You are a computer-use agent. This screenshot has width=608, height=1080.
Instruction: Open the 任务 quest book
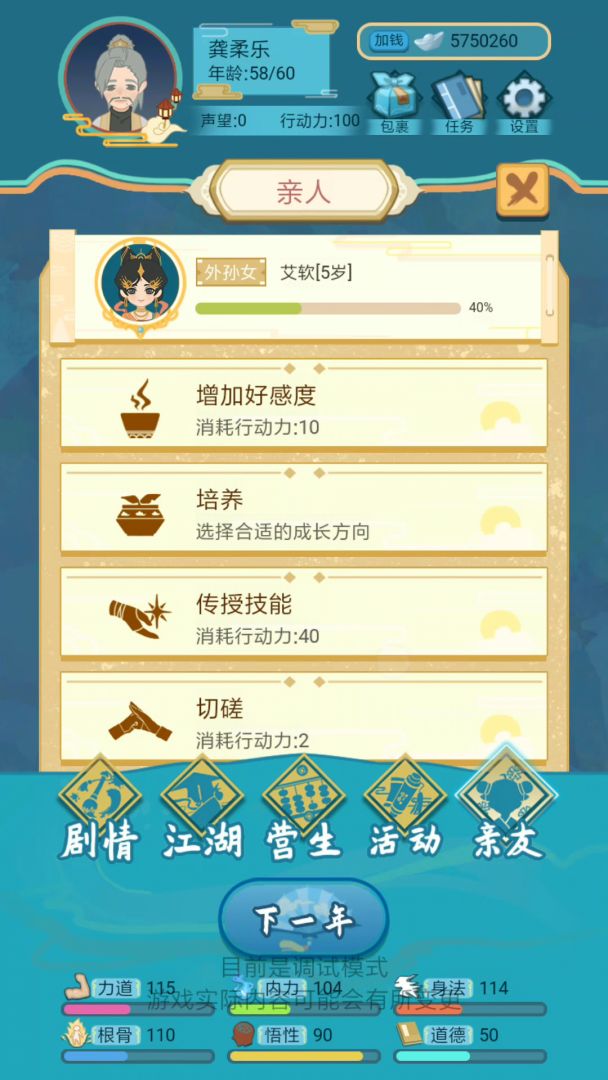[458, 102]
